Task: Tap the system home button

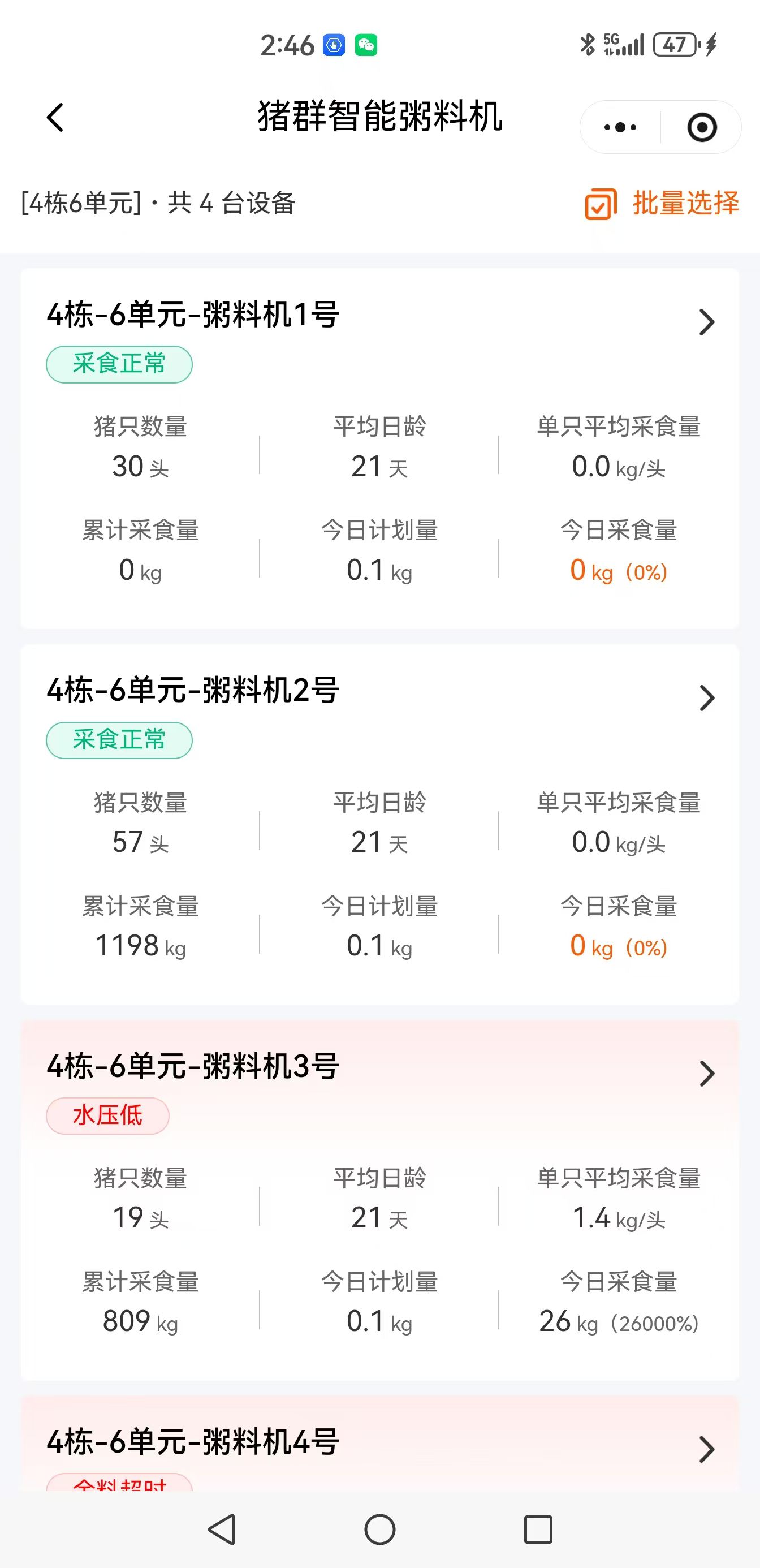Action: click(x=379, y=1530)
